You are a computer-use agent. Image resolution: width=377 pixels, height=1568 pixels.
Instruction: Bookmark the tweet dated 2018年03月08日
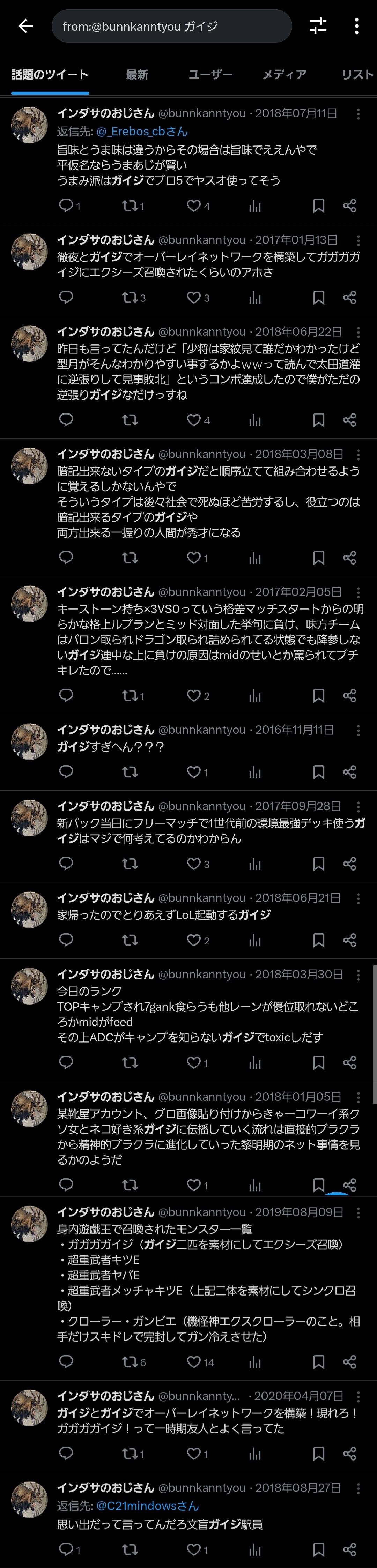click(319, 558)
